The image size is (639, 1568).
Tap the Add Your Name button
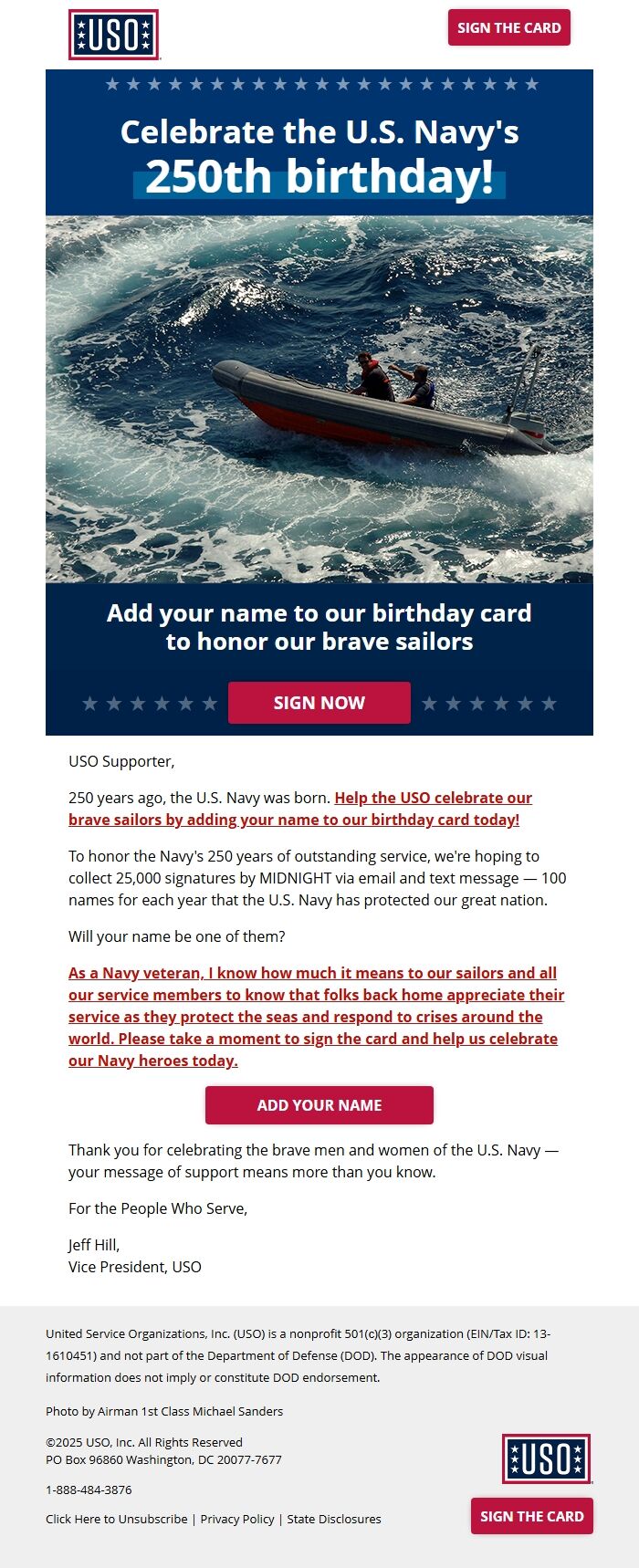click(319, 1105)
